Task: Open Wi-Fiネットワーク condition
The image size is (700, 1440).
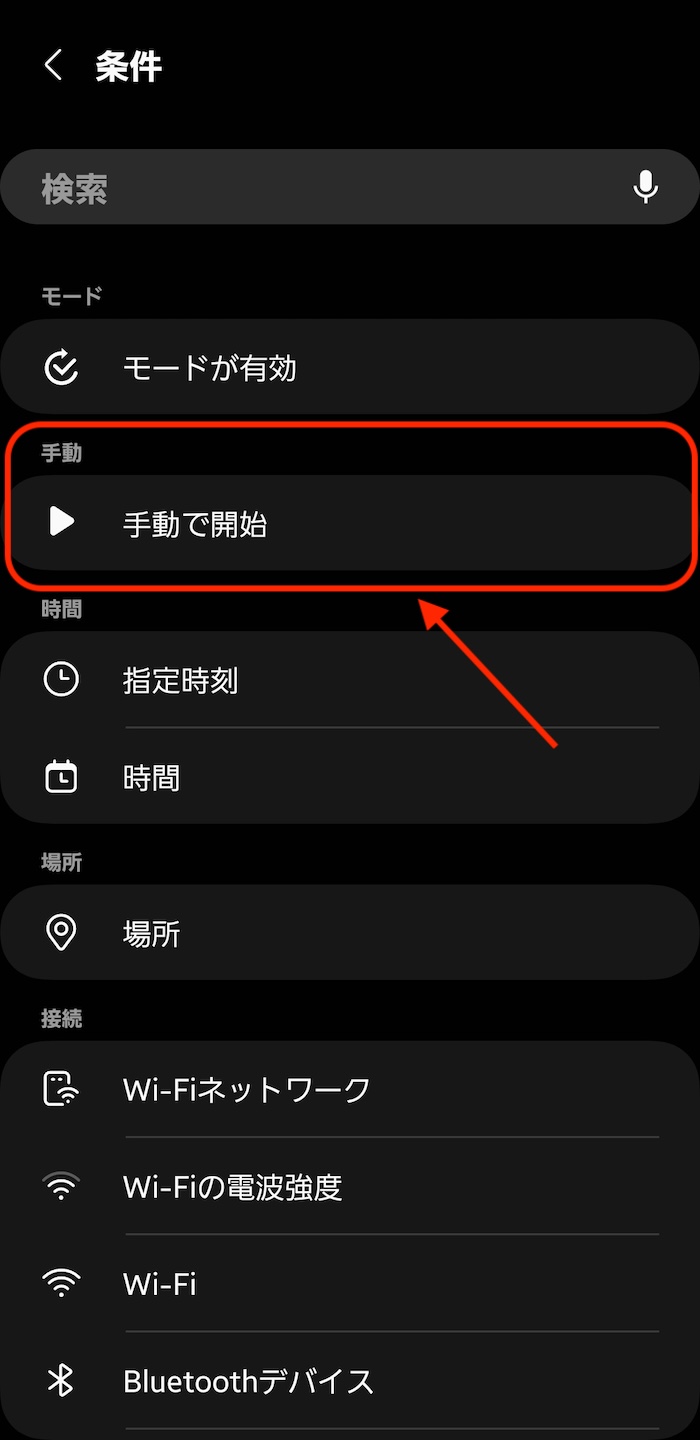Action: [x=350, y=1089]
